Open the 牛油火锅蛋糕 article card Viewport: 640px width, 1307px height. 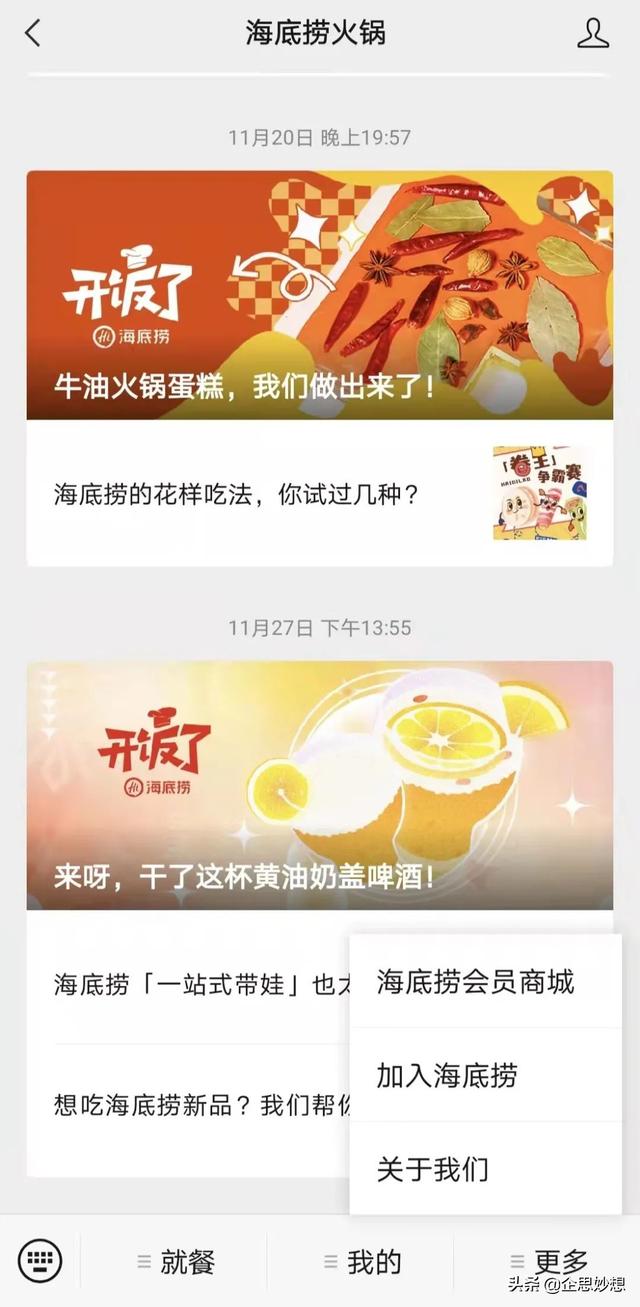pos(320,295)
